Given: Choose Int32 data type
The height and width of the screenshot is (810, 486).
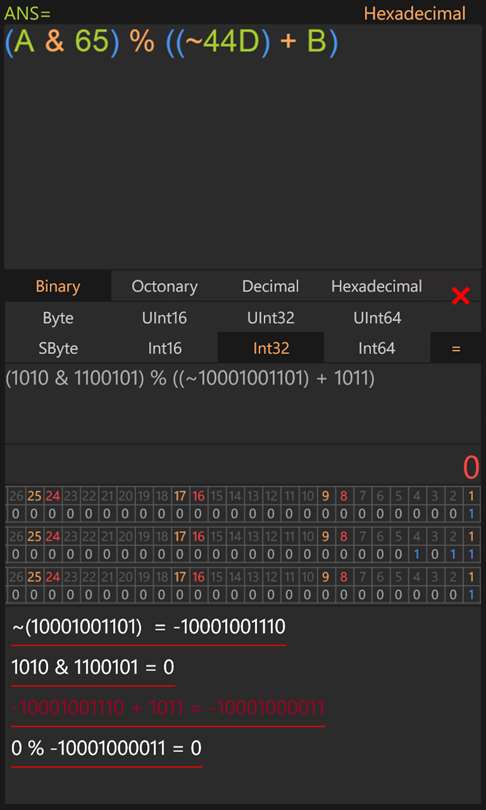Looking at the screenshot, I should tap(271, 348).
